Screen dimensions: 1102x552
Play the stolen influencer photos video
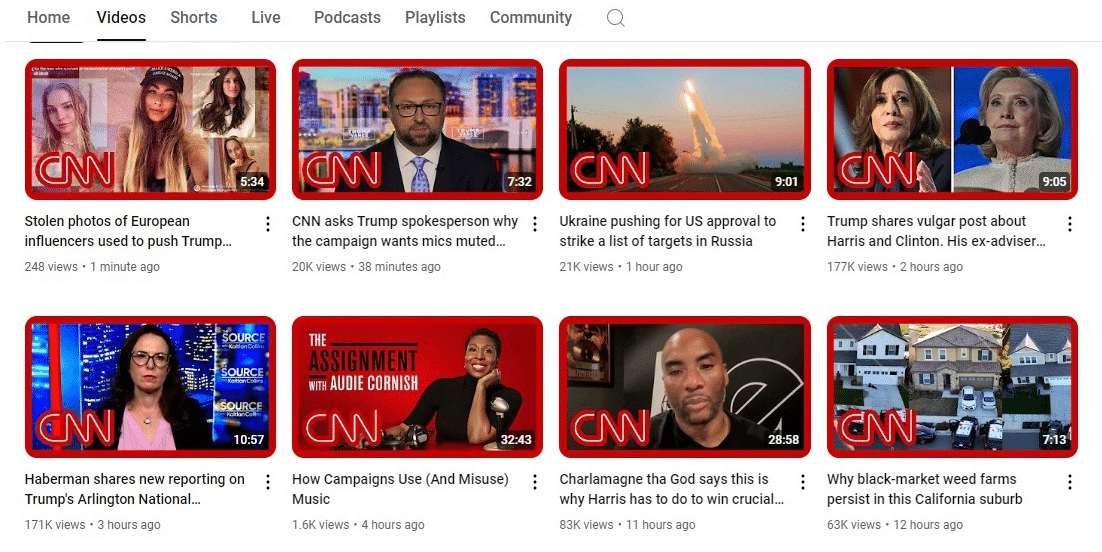[x=150, y=129]
